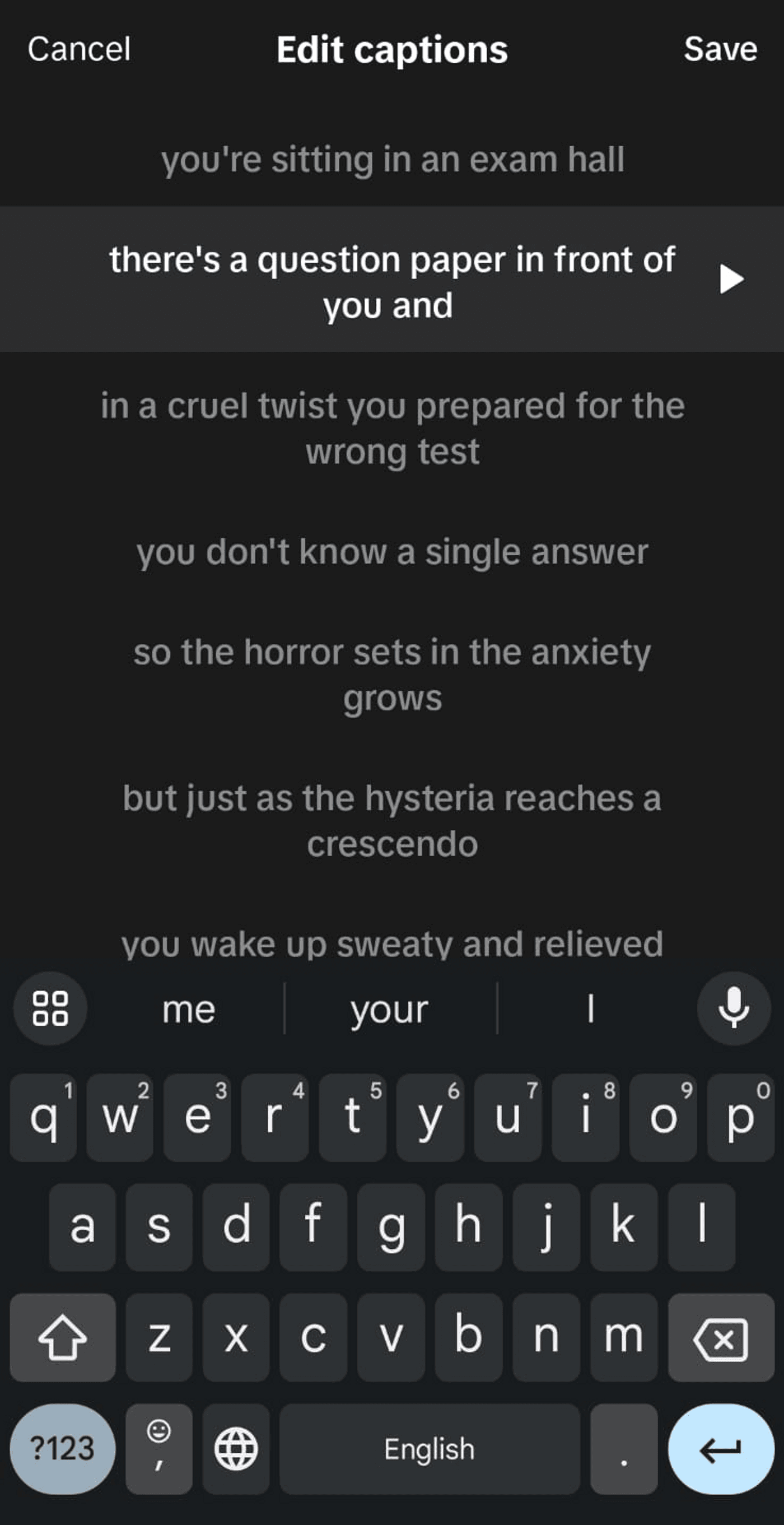The image size is (784, 1525).
Task: Choose the "your" keyboard suggestion
Action: pos(389,1010)
